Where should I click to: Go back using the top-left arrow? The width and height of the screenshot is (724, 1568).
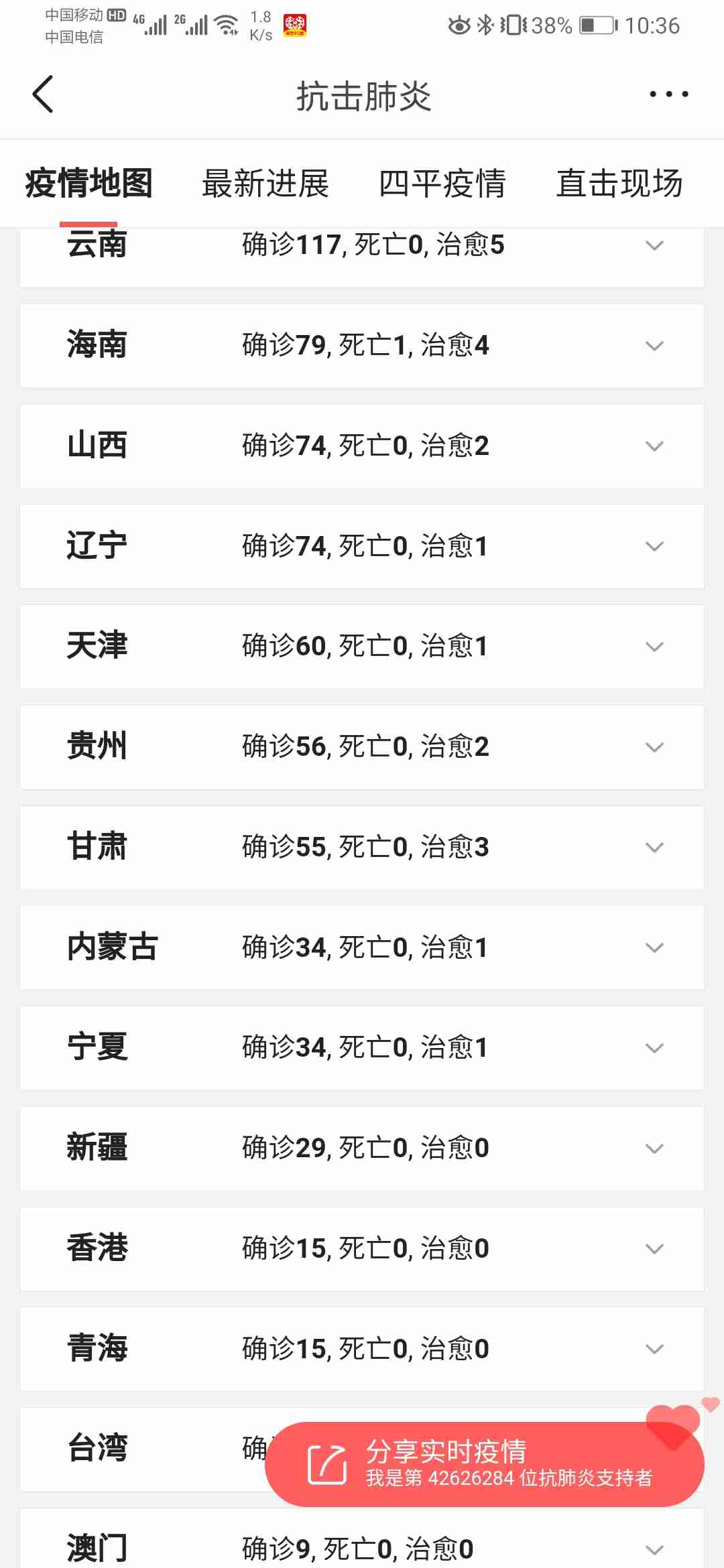pyautogui.click(x=43, y=94)
